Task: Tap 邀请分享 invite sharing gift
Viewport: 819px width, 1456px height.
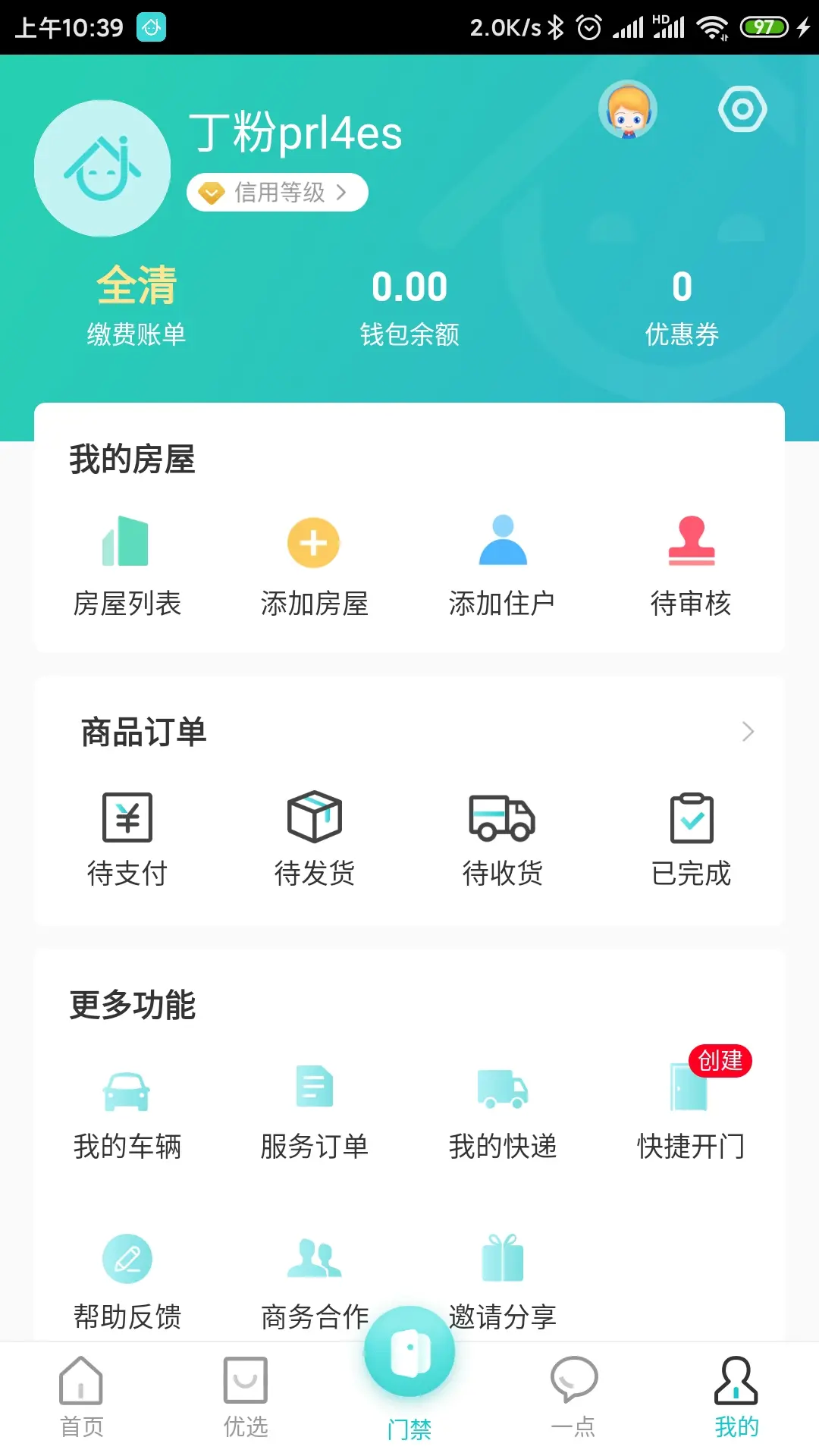Action: [x=502, y=1259]
